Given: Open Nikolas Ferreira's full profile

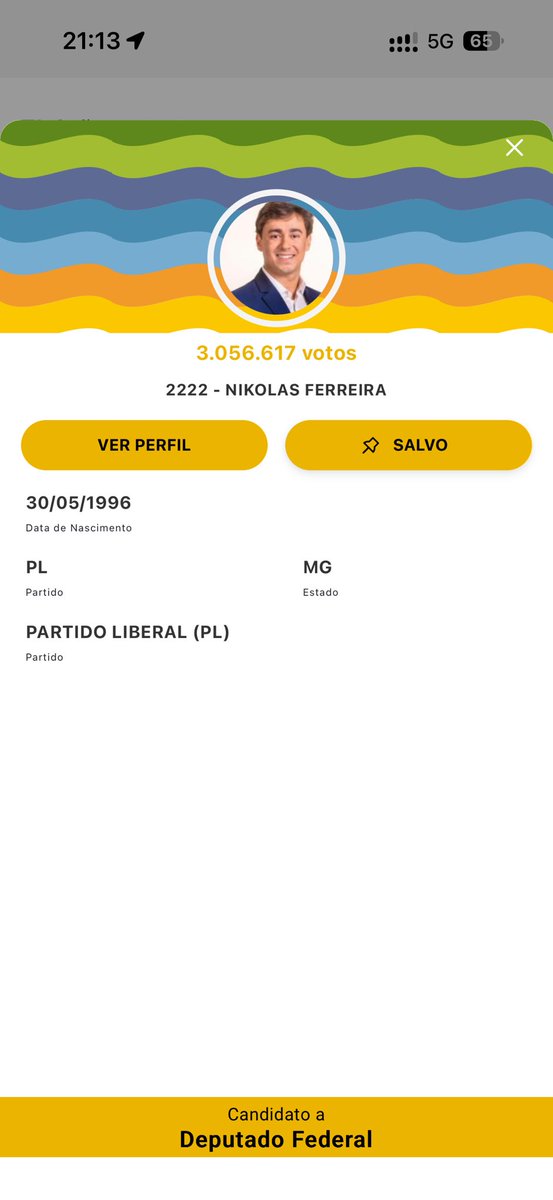Looking at the screenshot, I should pos(144,445).
